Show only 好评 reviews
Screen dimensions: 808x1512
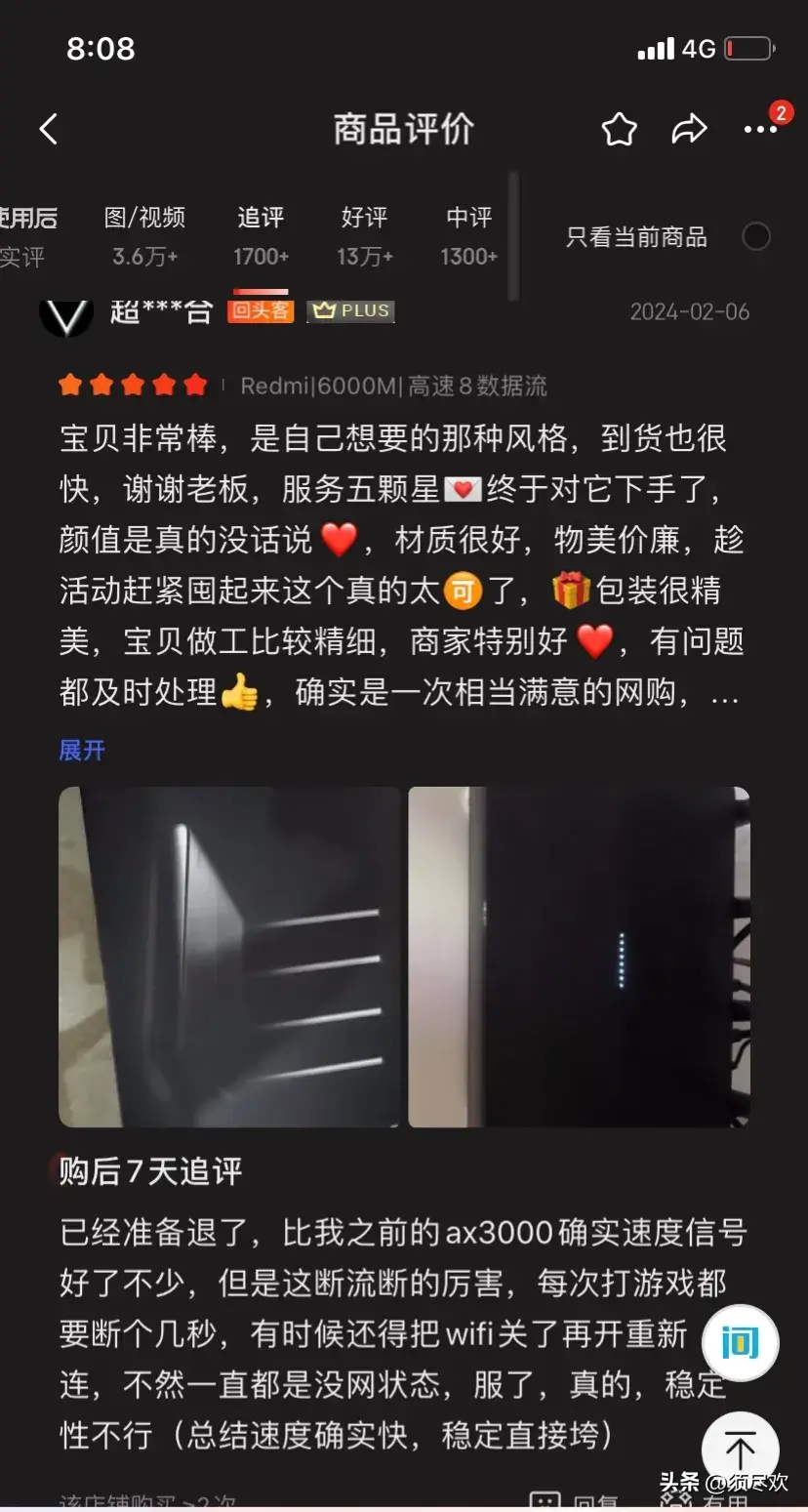pyautogui.click(x=364, y=235)
